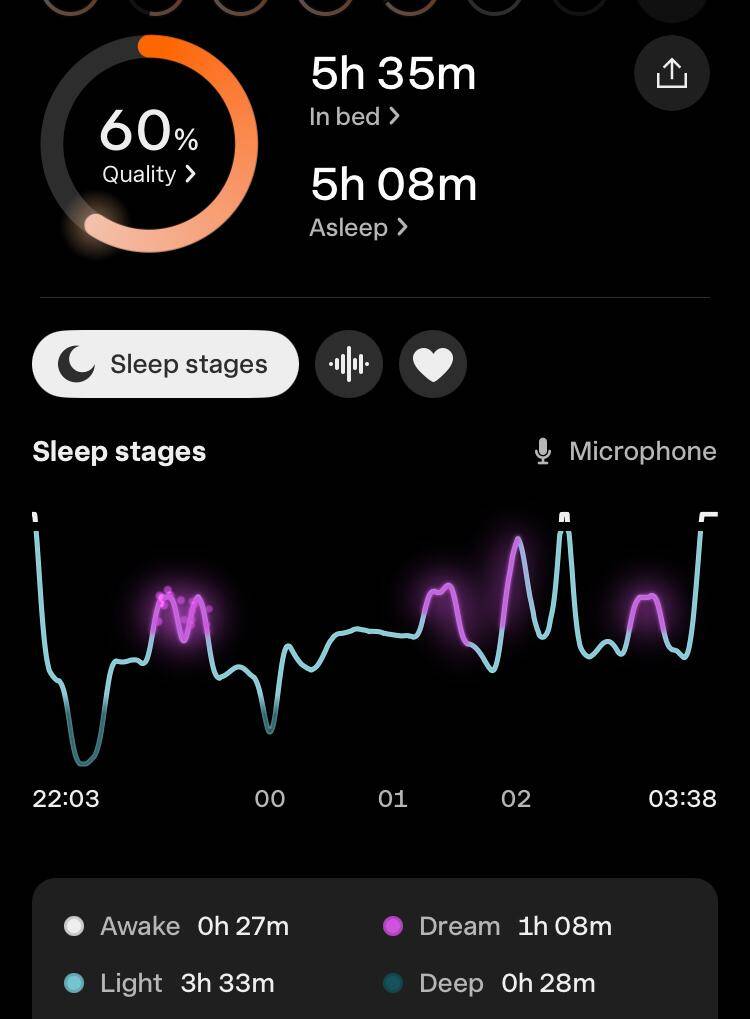Screen dimensions: 750x1019
Task: Switch to the sound waveform view
Action: click(349, 364)
